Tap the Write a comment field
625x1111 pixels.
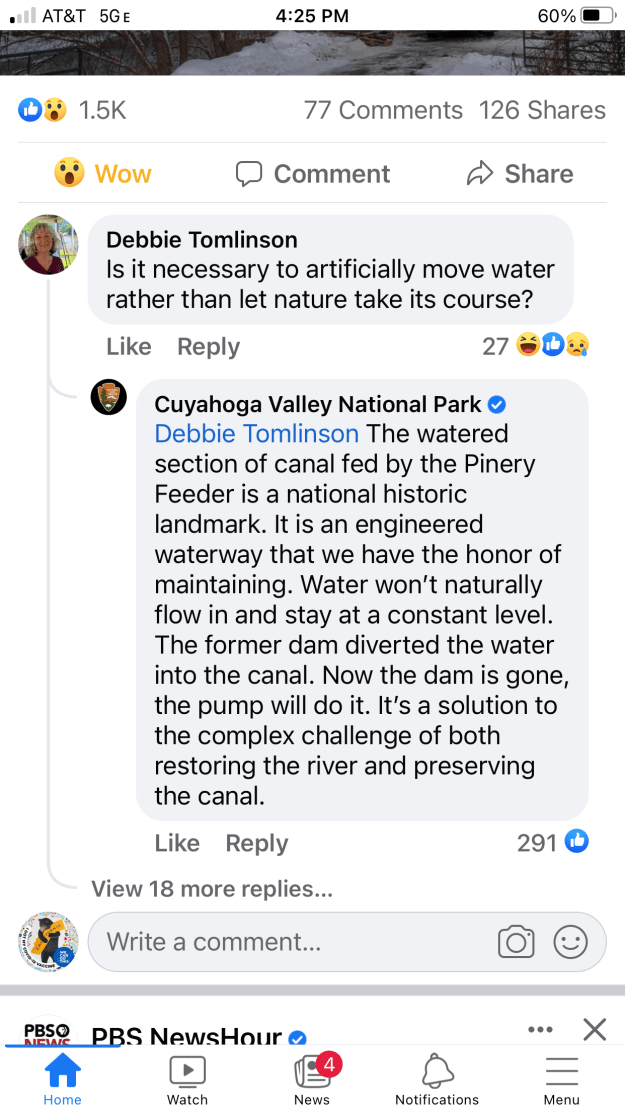point(290,942)
